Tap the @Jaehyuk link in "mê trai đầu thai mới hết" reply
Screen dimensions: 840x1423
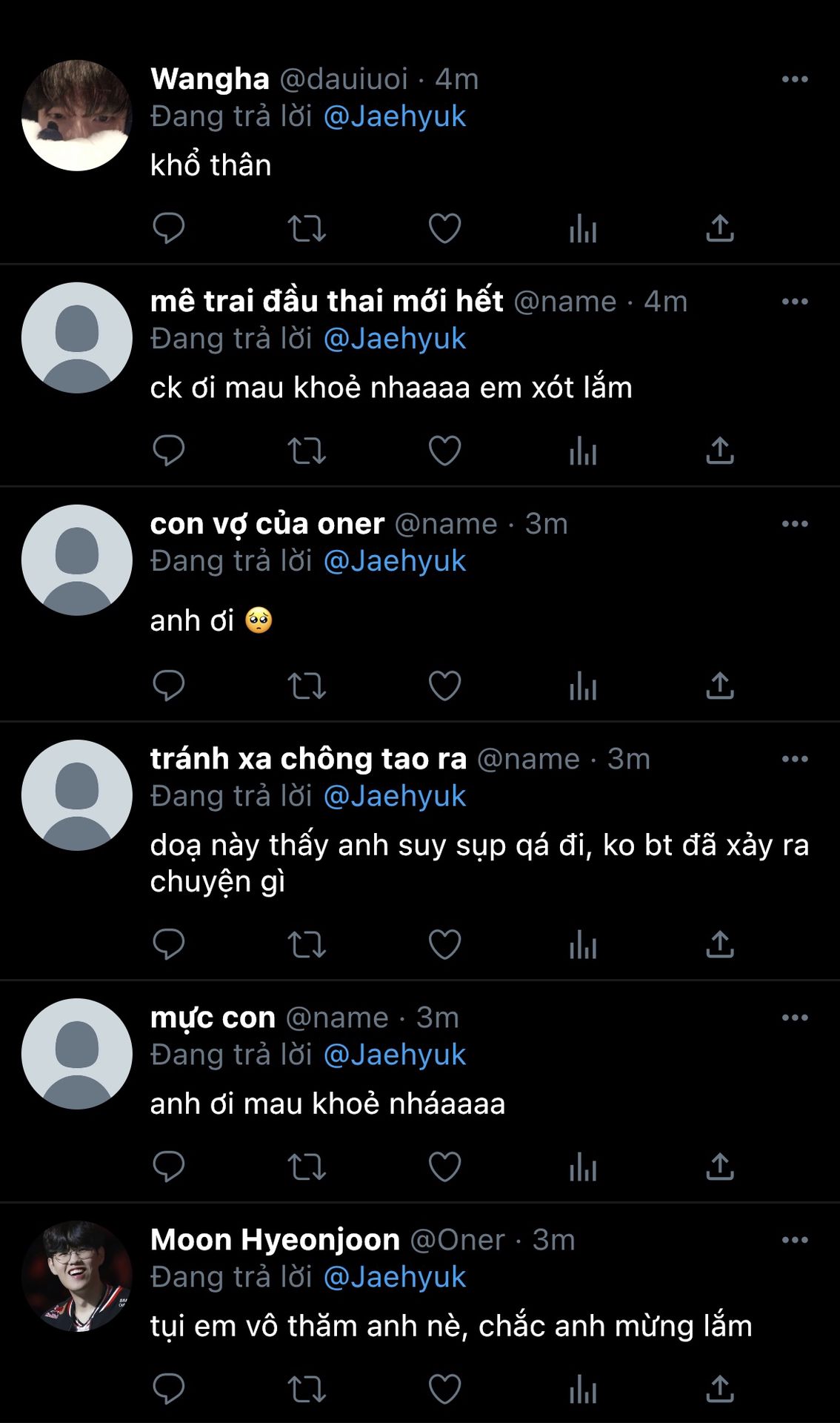(395, 339)
